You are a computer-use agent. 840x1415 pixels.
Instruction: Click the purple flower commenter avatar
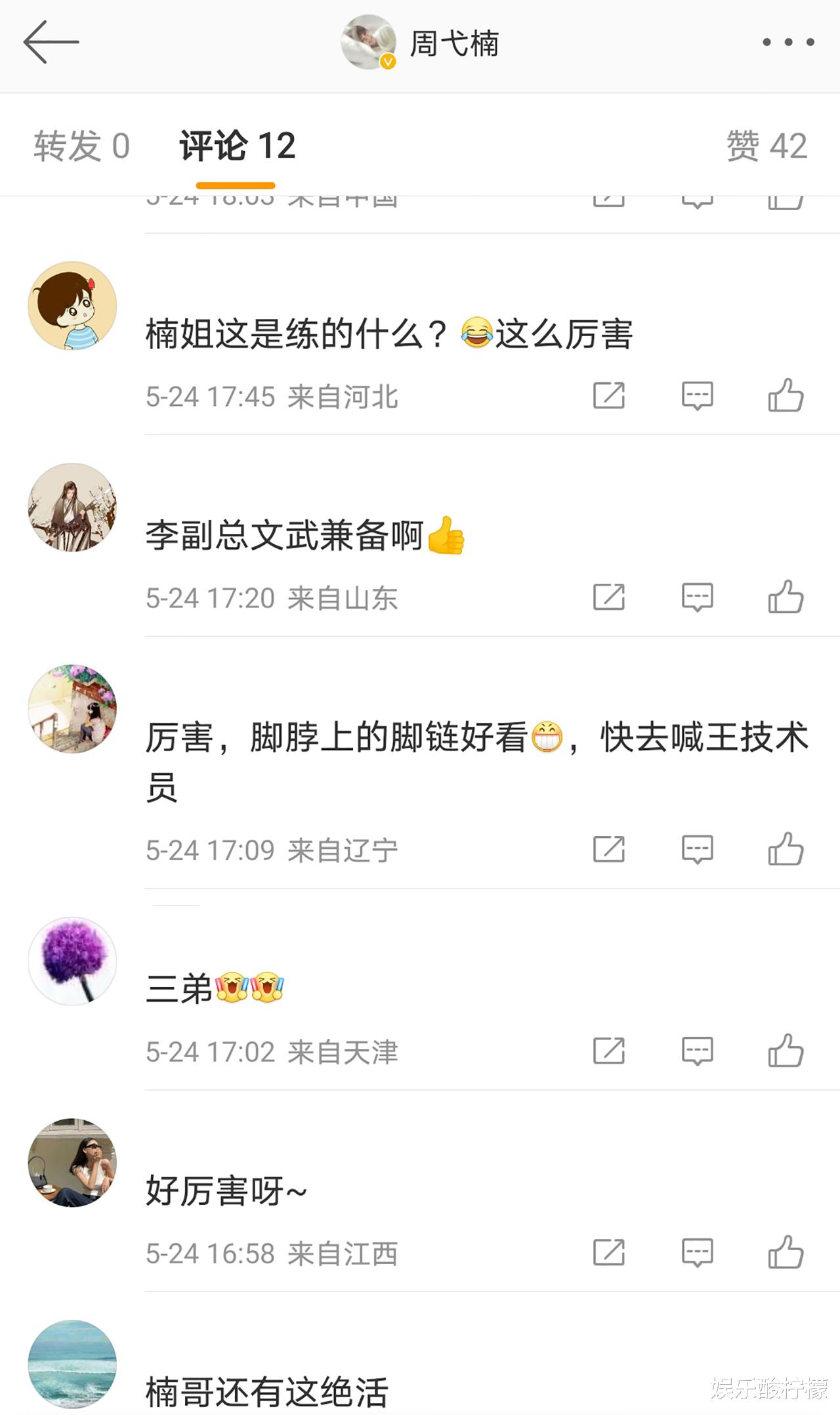pyautogui.click(x=72, y=961)
